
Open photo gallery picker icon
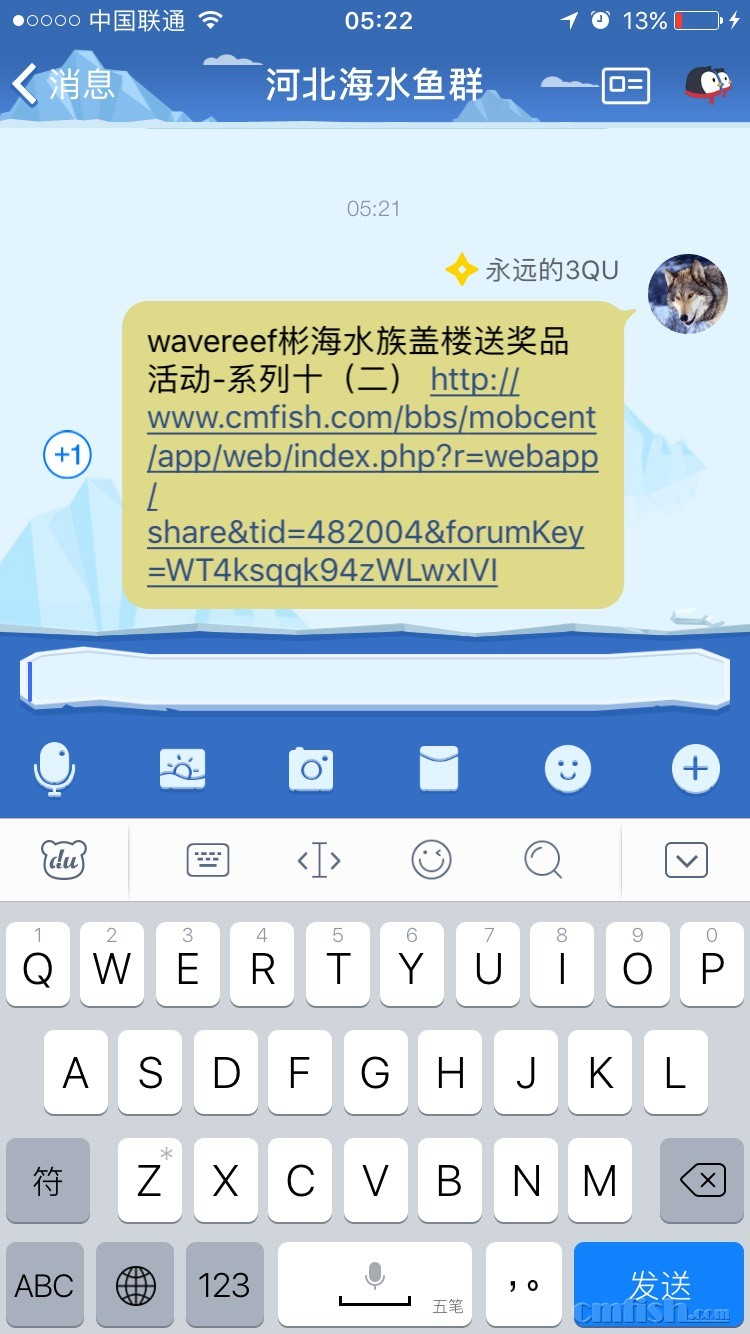tap(182, 769)
